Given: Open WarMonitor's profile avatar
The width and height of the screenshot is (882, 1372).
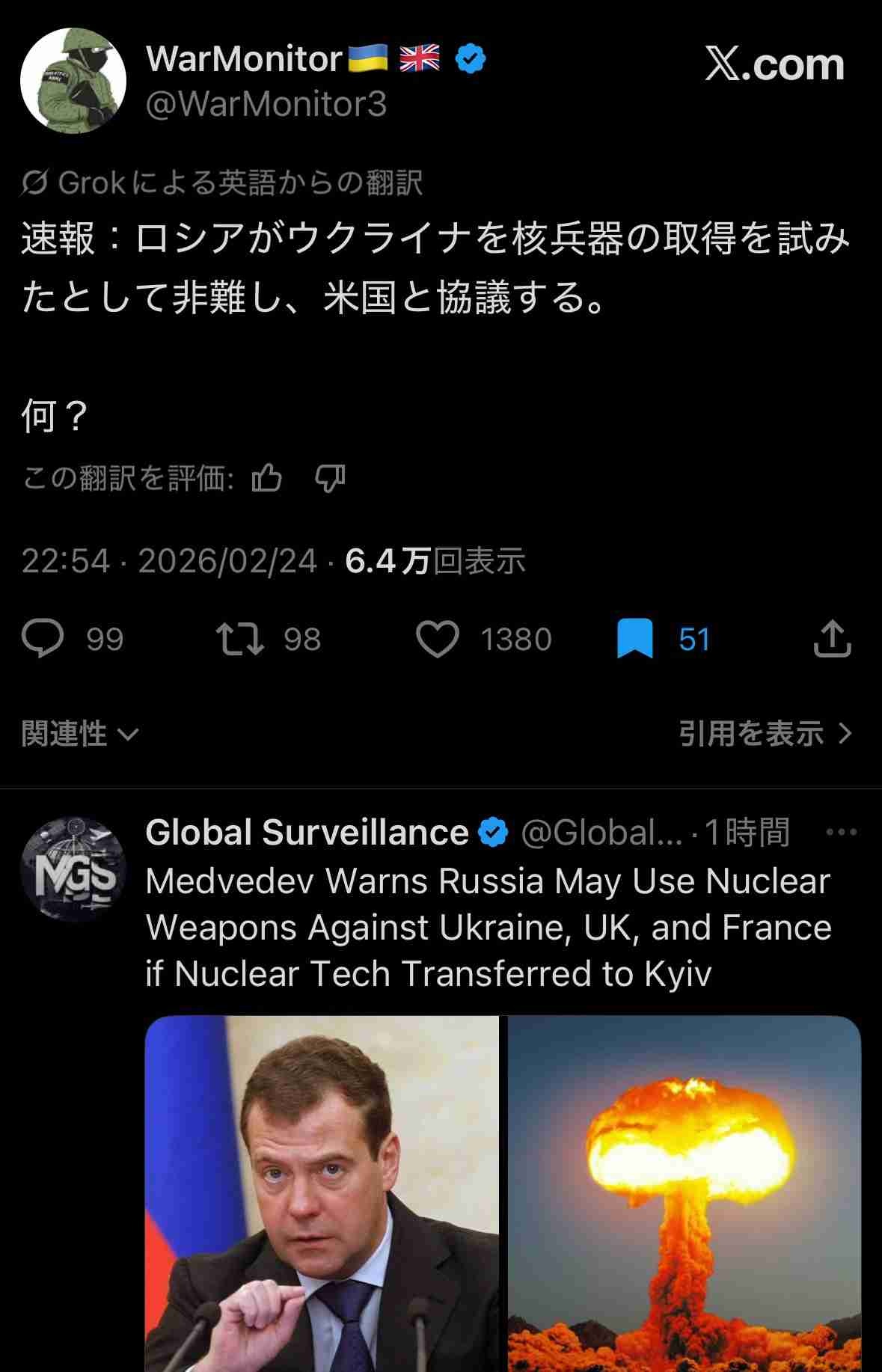Looking at the screenshot, I should click(x=73, y=81).
